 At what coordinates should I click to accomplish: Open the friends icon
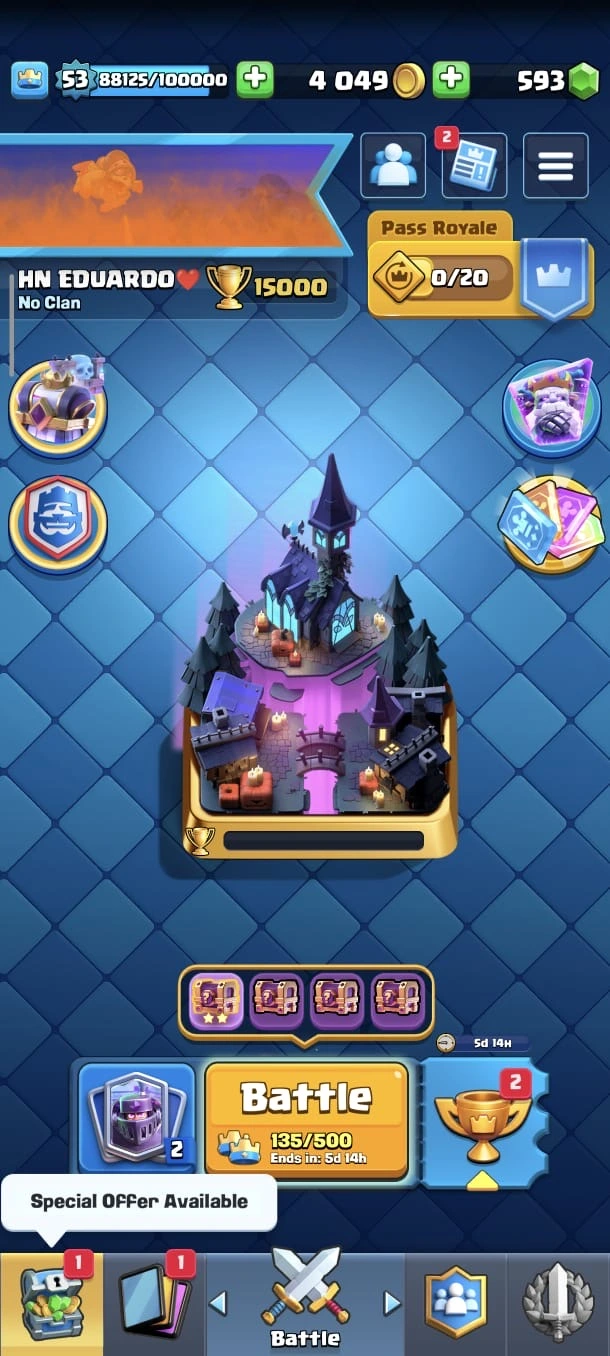(393, 166)
